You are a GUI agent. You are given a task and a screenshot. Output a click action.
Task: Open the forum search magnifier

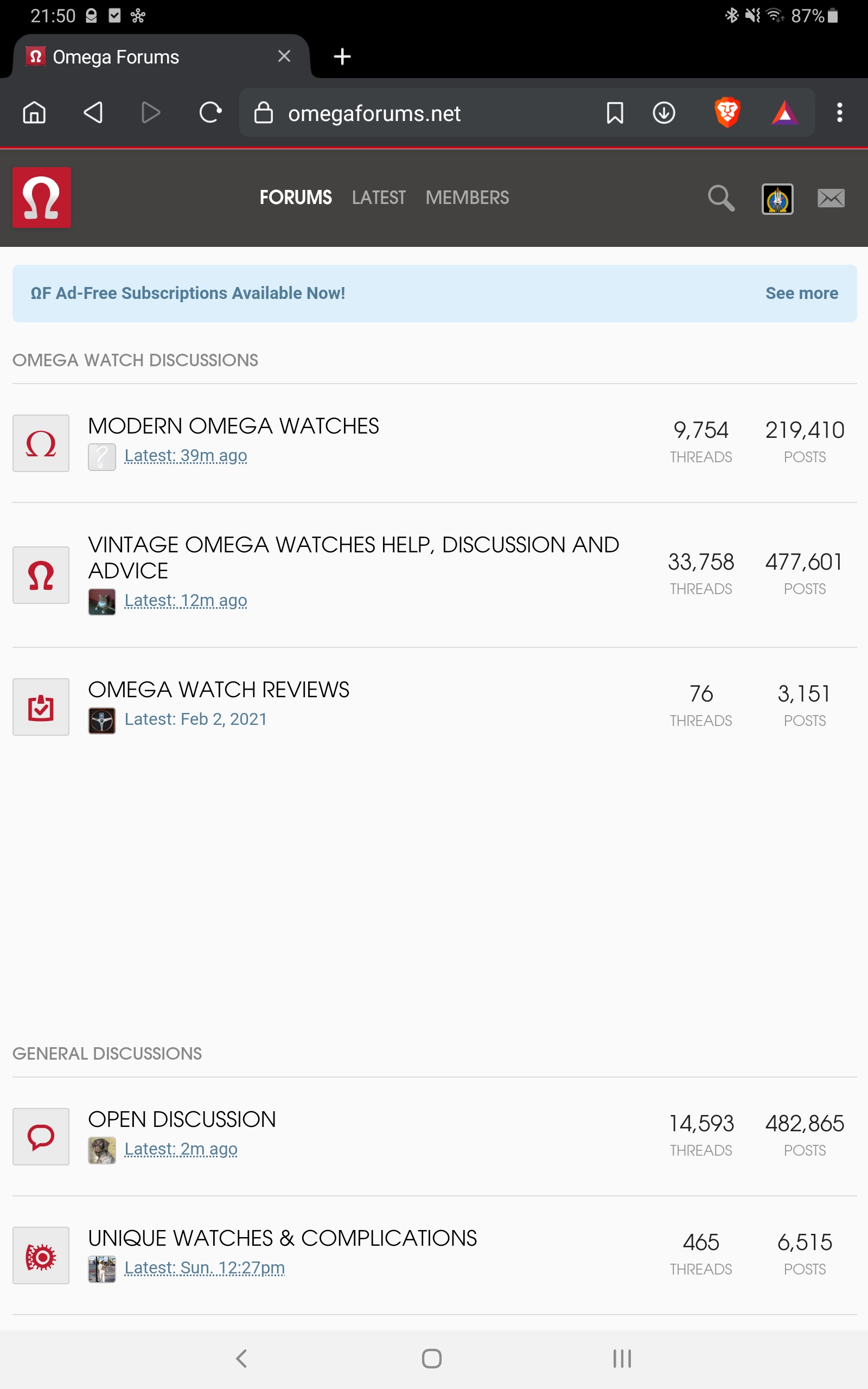click(720, 199)
